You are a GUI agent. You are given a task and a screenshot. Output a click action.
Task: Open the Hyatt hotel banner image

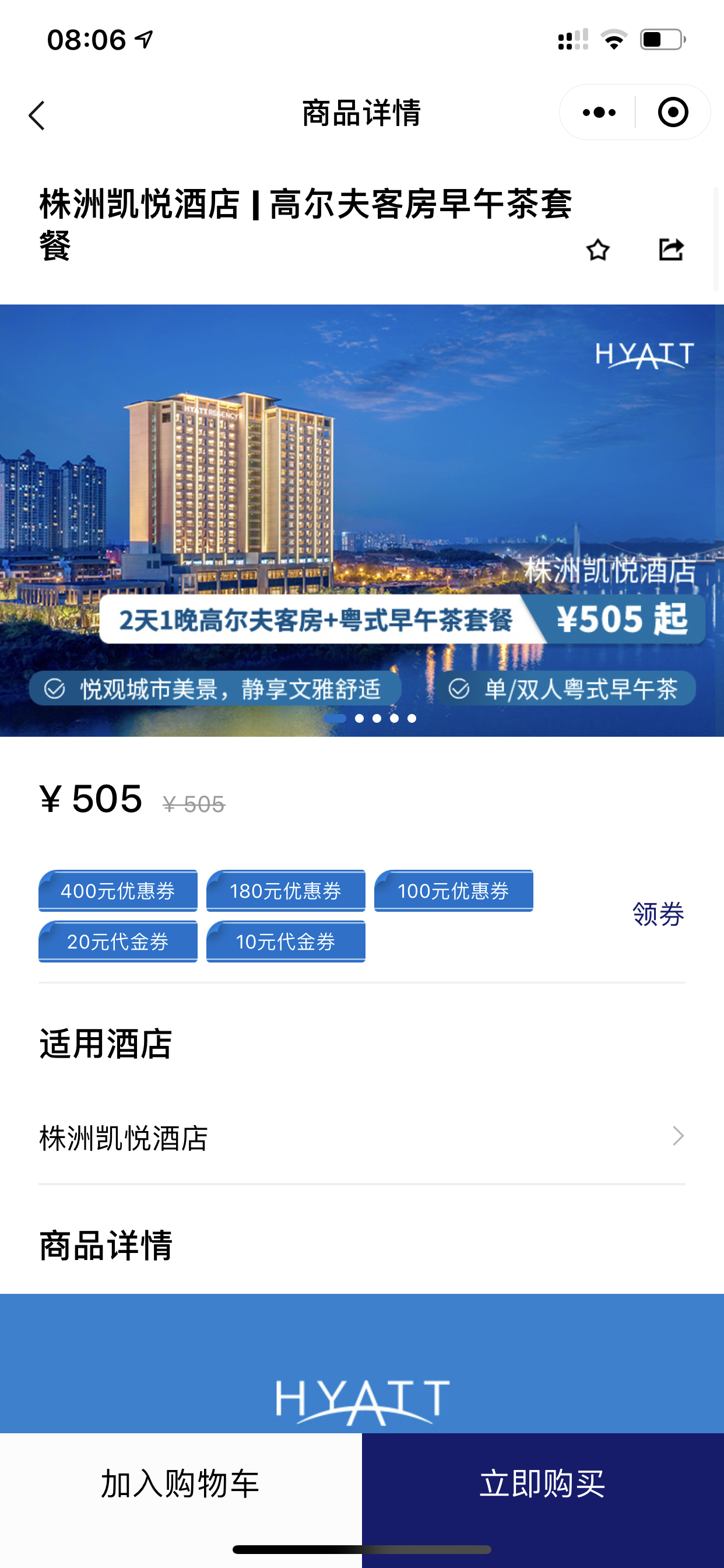point(362,520)
